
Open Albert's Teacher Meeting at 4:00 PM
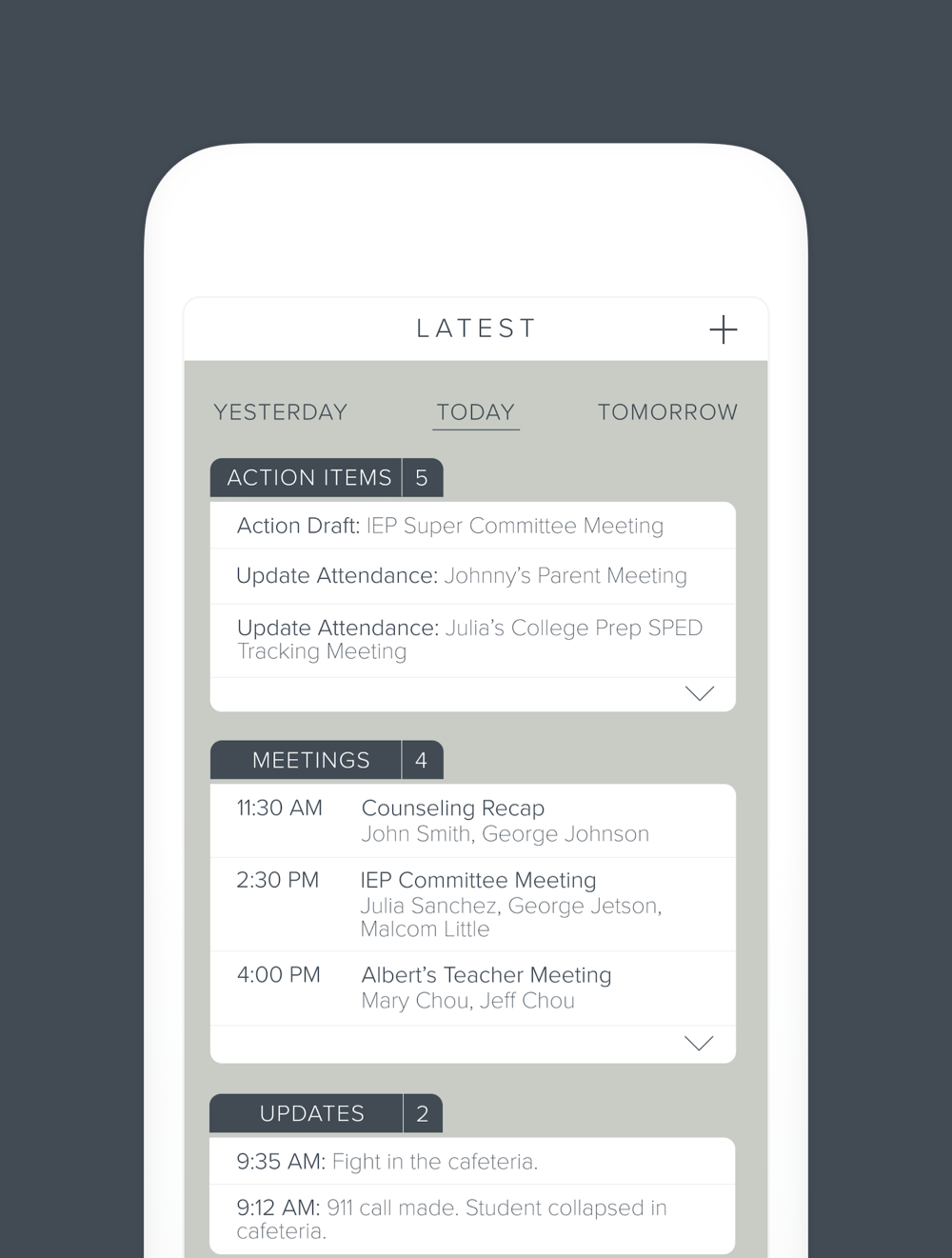[472, 988]
